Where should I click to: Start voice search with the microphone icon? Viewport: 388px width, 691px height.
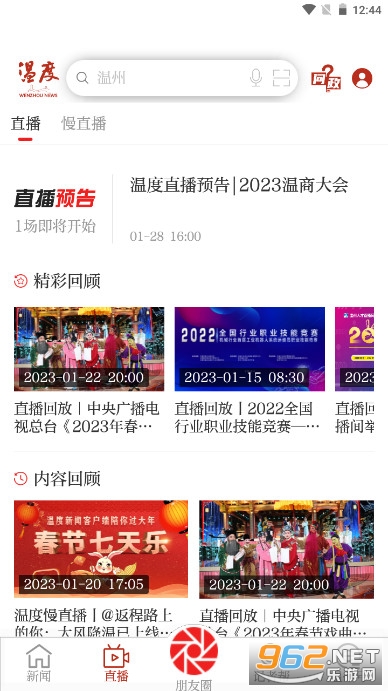pos(256,78)
